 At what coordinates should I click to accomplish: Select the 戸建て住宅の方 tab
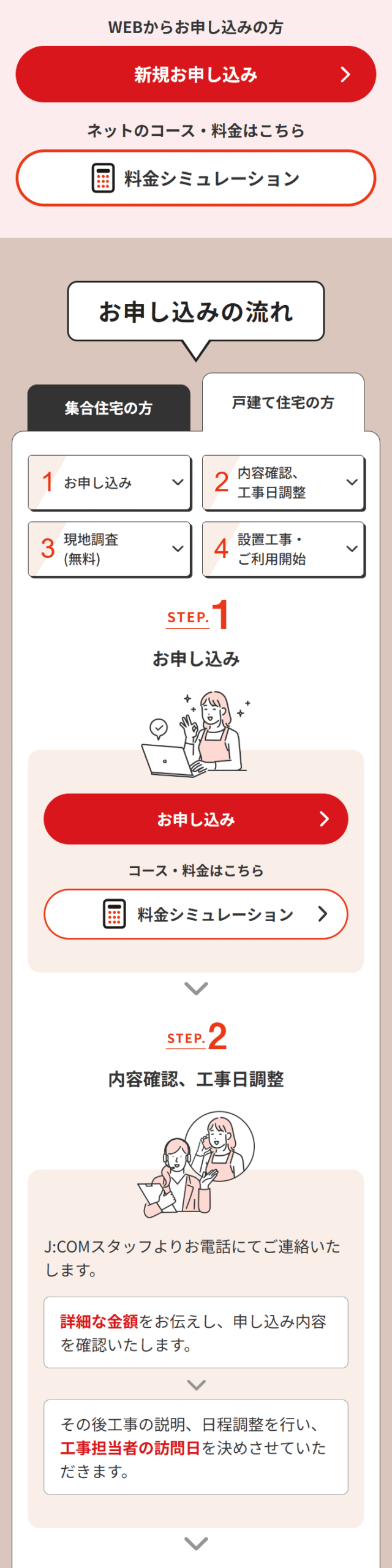283,402
